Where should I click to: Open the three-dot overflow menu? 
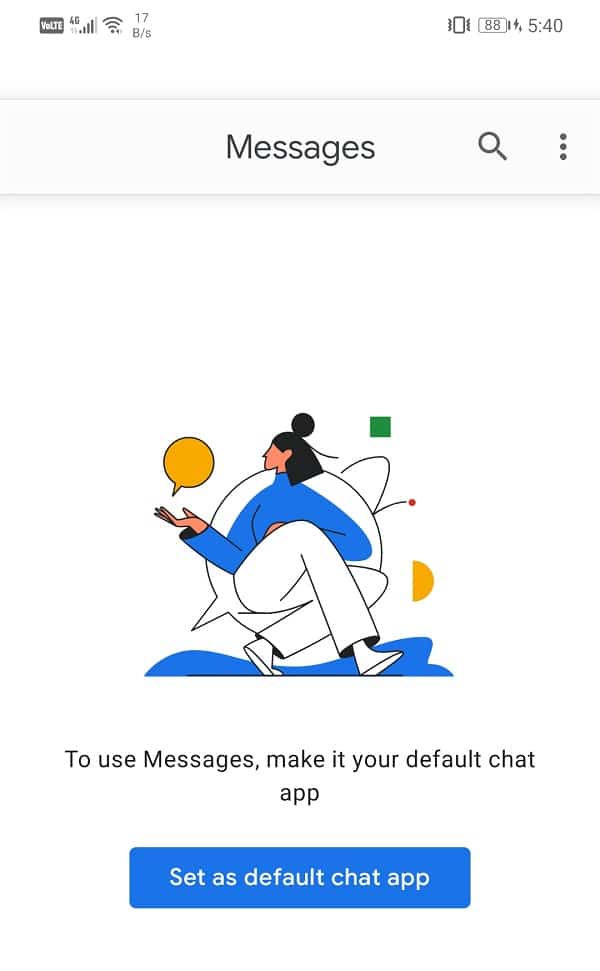(x=563, y=147)
